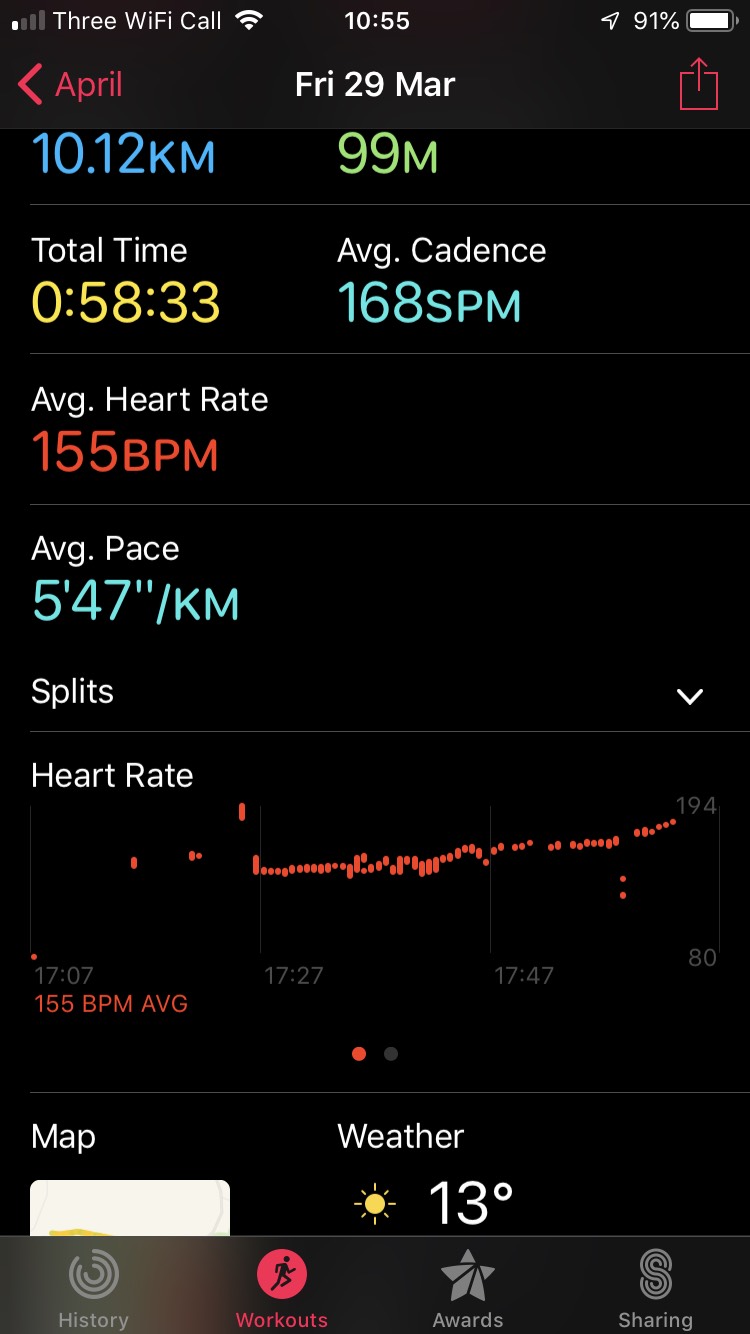Switch to the History tab

tap(93, 1289)
